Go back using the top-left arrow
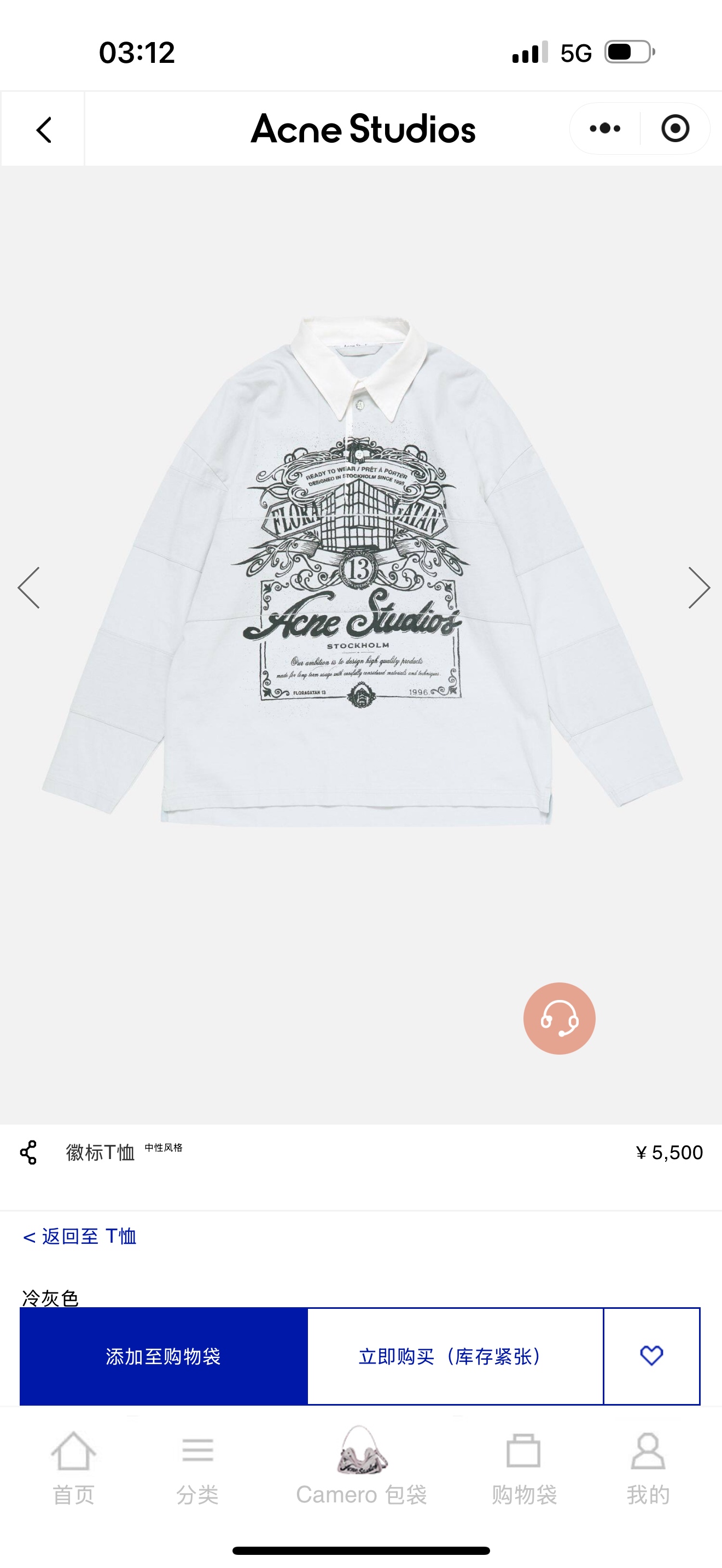This screenshot has width=722, height=1568. pyautogui.click(x=43, y=129)
